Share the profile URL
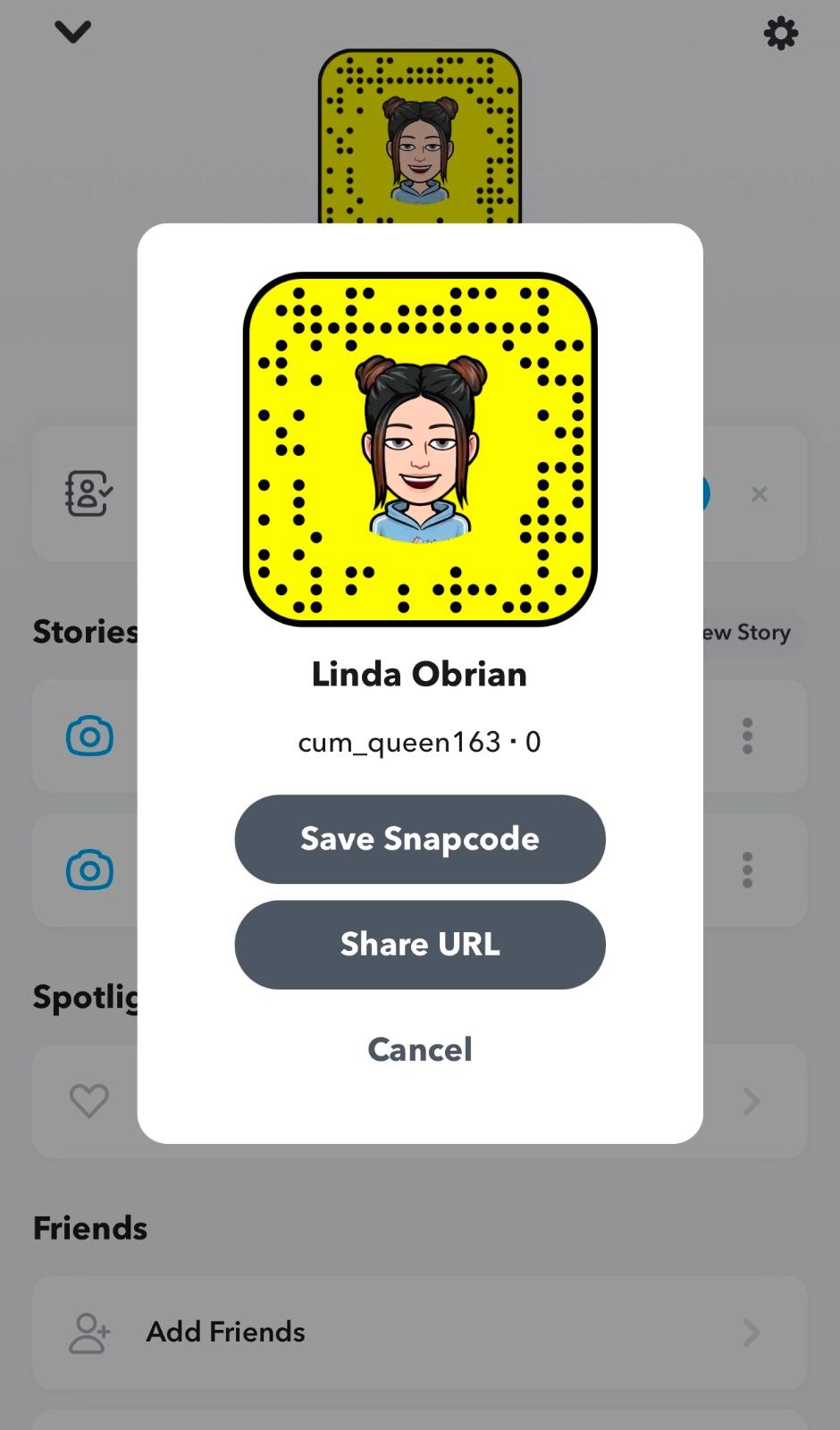This screenshot has width=840, height=1430. (420, 945)
